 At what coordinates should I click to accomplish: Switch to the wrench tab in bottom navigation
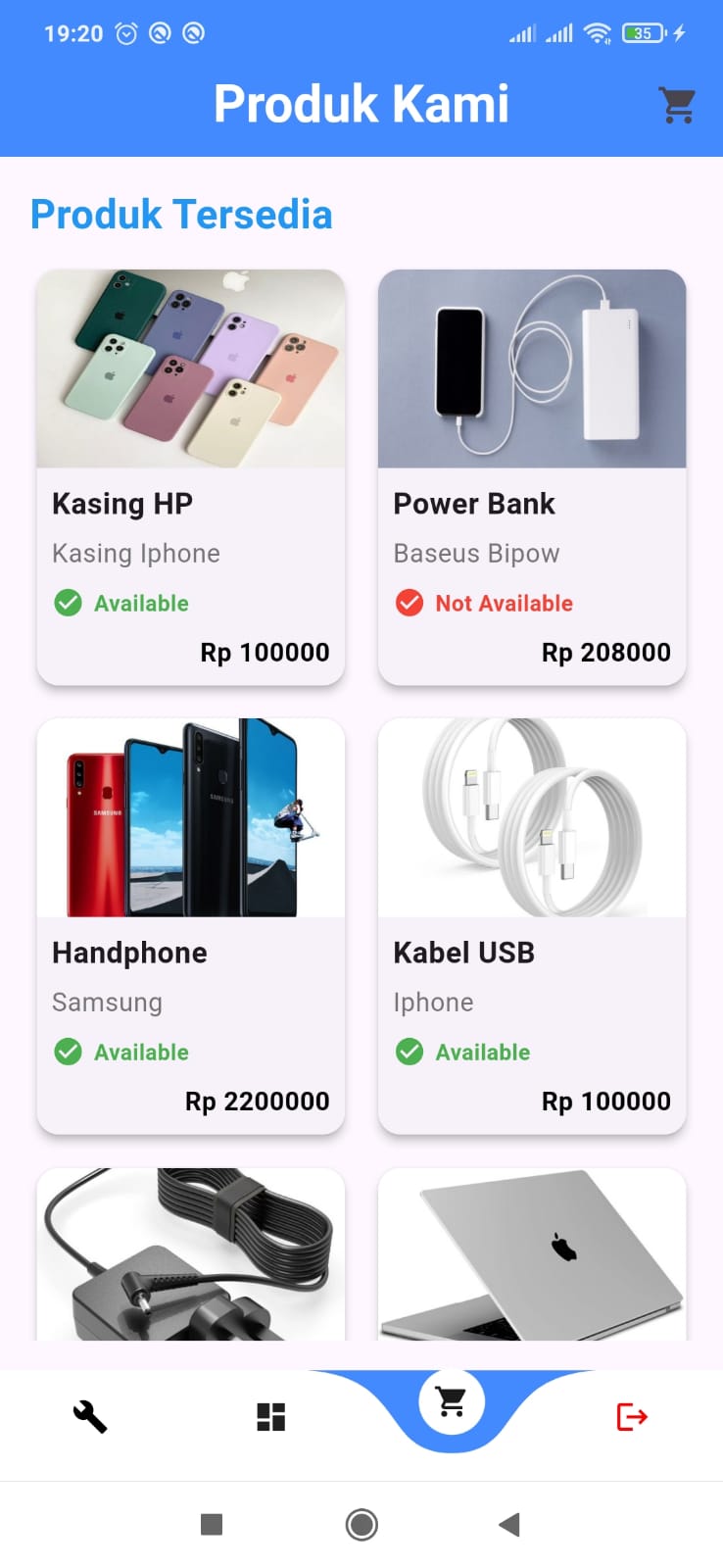(90, 1416)
